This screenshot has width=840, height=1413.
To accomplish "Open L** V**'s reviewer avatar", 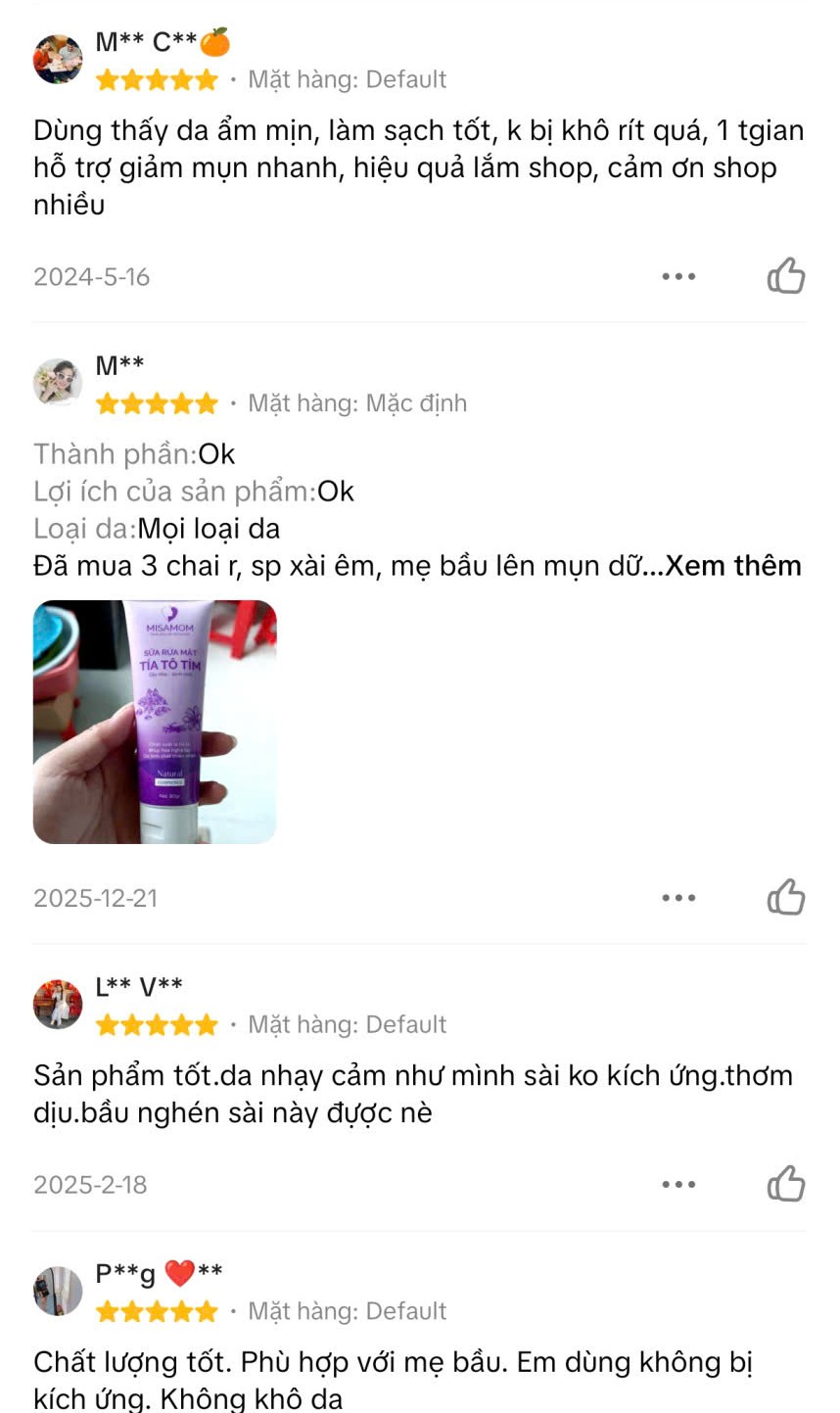I will pos(58,1005).
